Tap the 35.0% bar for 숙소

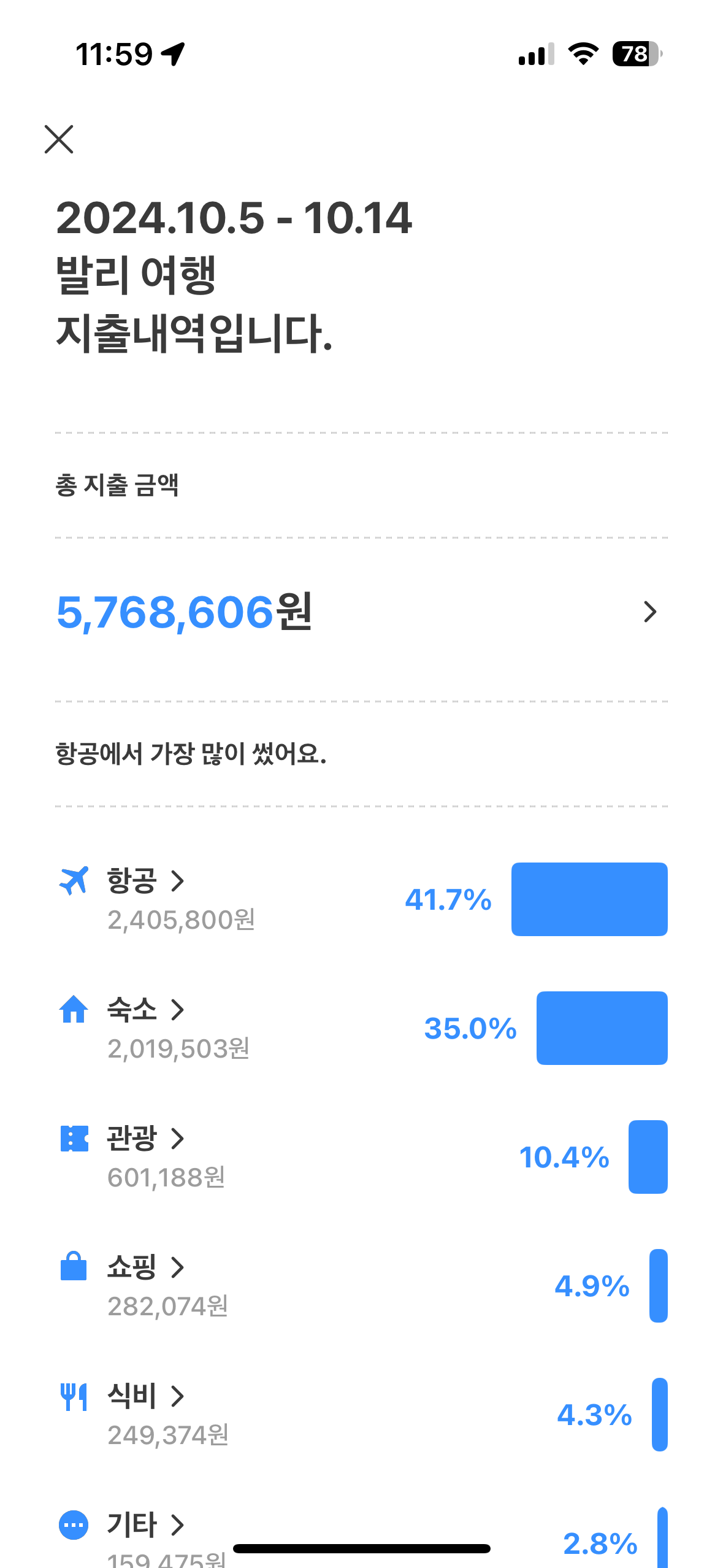pyautogui.click(x=602, y=1028)
